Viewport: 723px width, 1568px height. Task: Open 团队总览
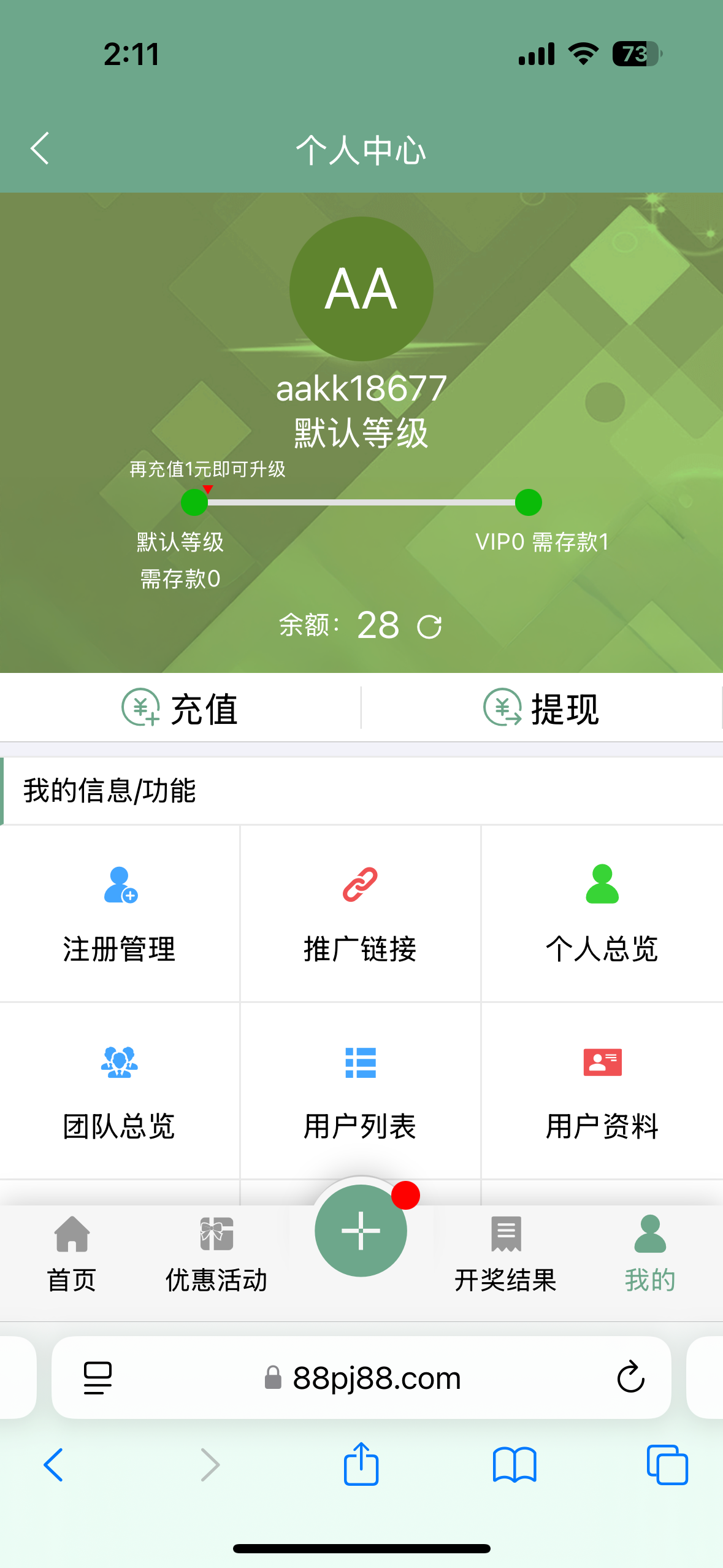click(120, 1092)
